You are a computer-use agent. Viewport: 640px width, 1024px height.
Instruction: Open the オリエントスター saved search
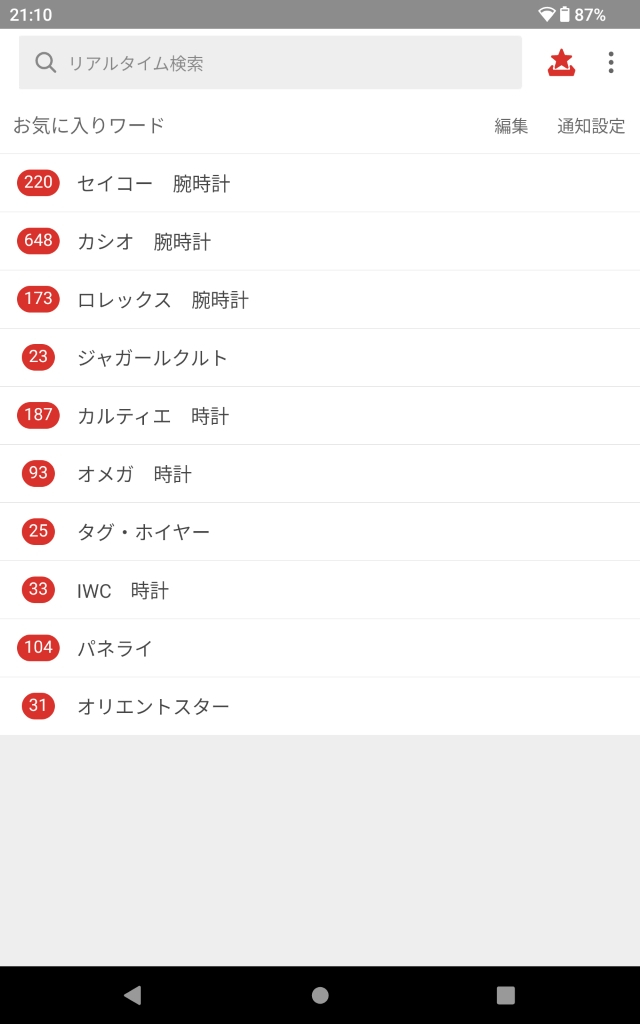[x=153, y=706]
